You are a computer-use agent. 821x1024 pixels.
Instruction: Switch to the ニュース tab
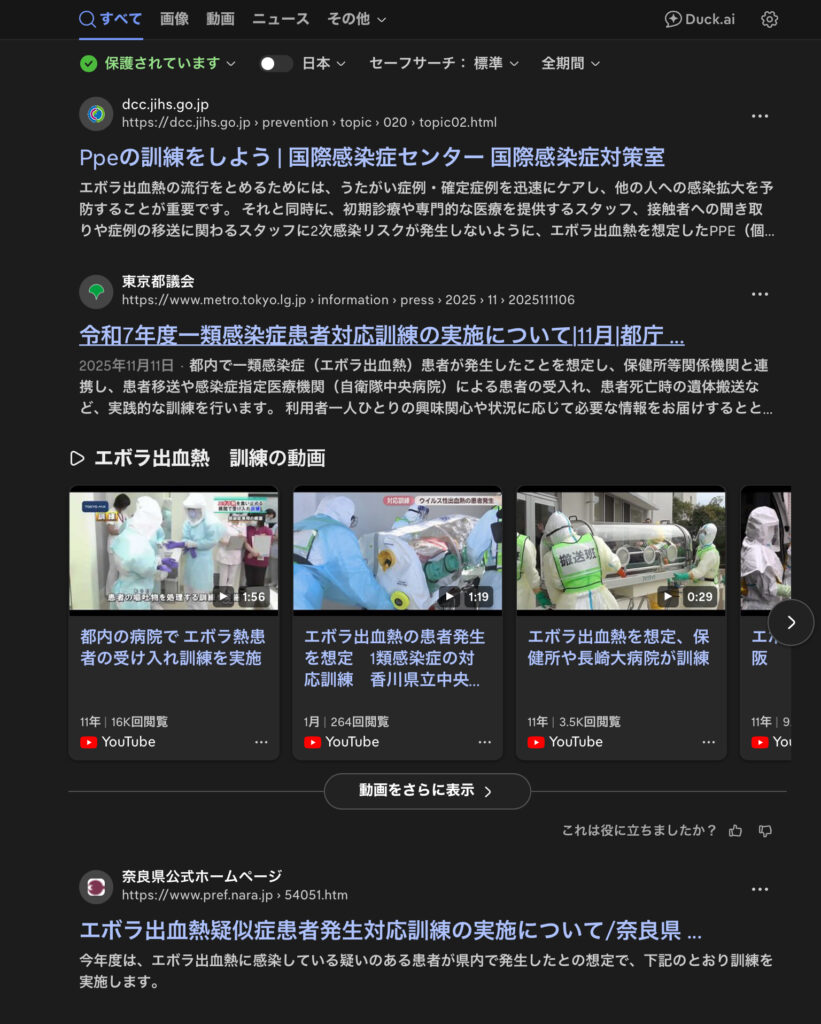[x=280, y=19]
